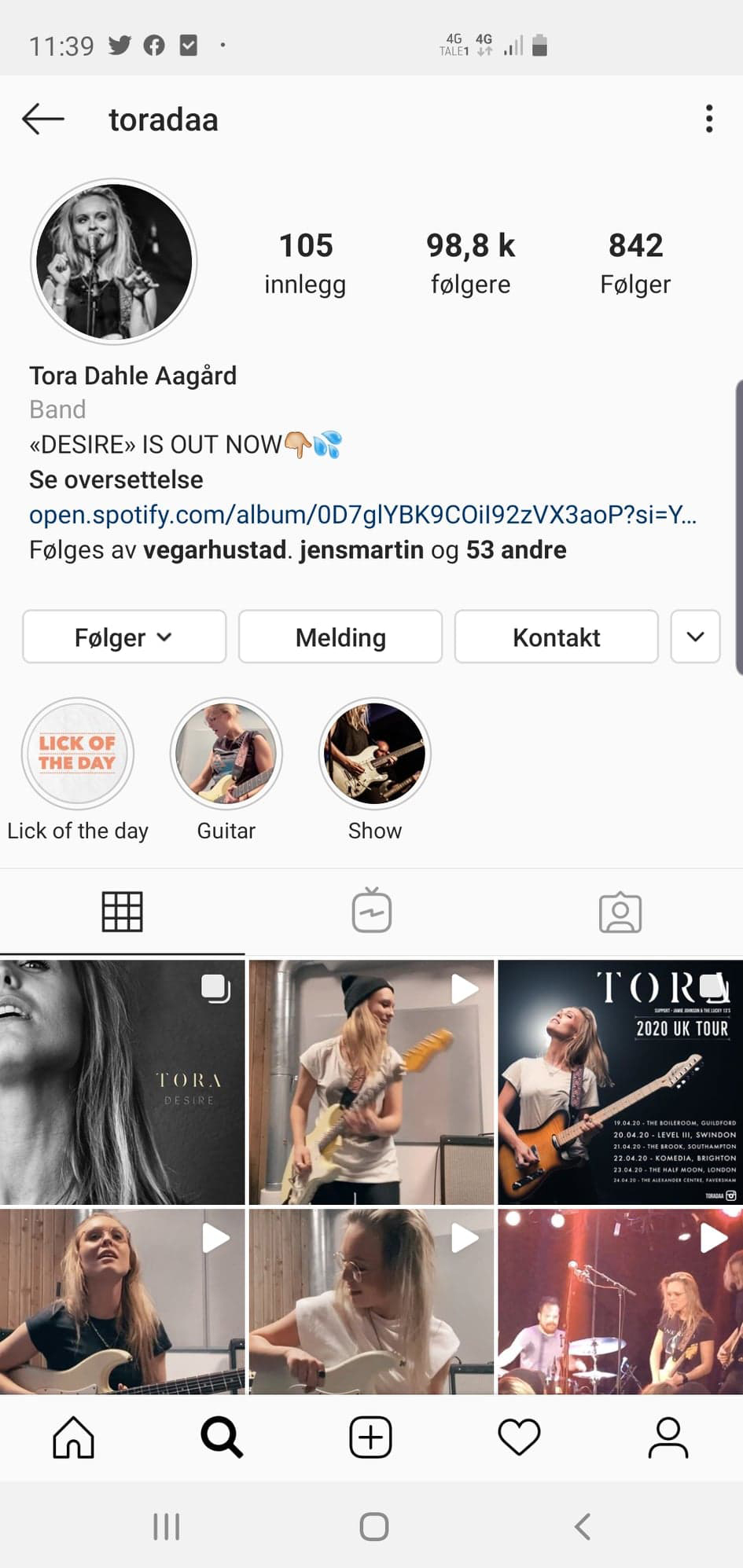Screen dimensions: 743x1568
Task: Expand suggested accounts chevron
Action: 695,637
